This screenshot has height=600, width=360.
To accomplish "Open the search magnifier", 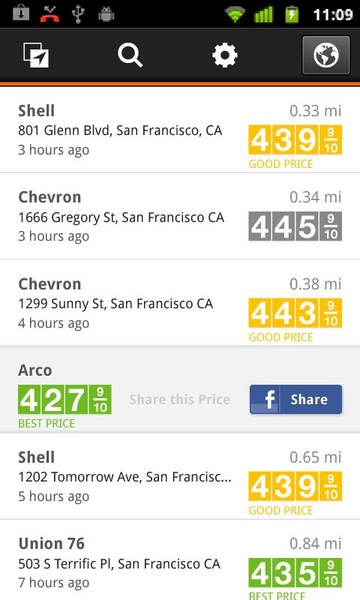I will (x=130, y=55).
